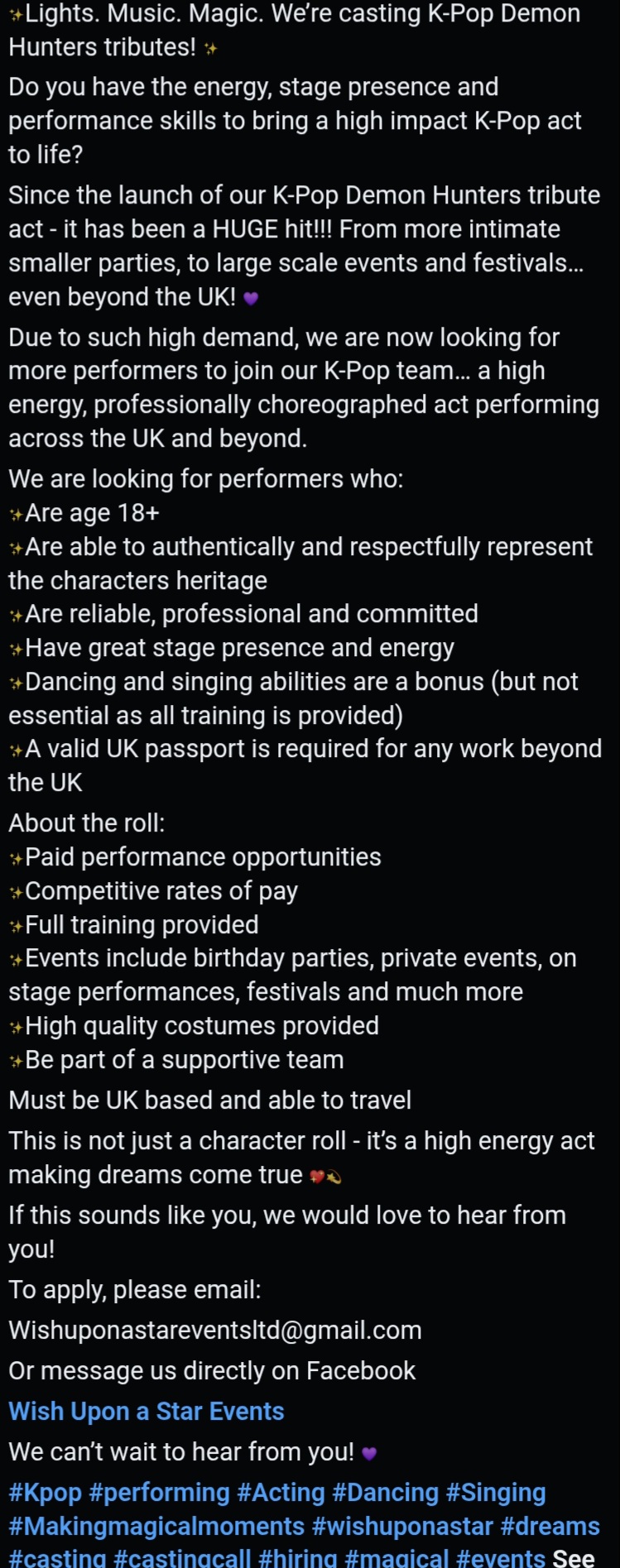
Task: Tap the #Dancing hashtag
Action: click(385, 1493)
